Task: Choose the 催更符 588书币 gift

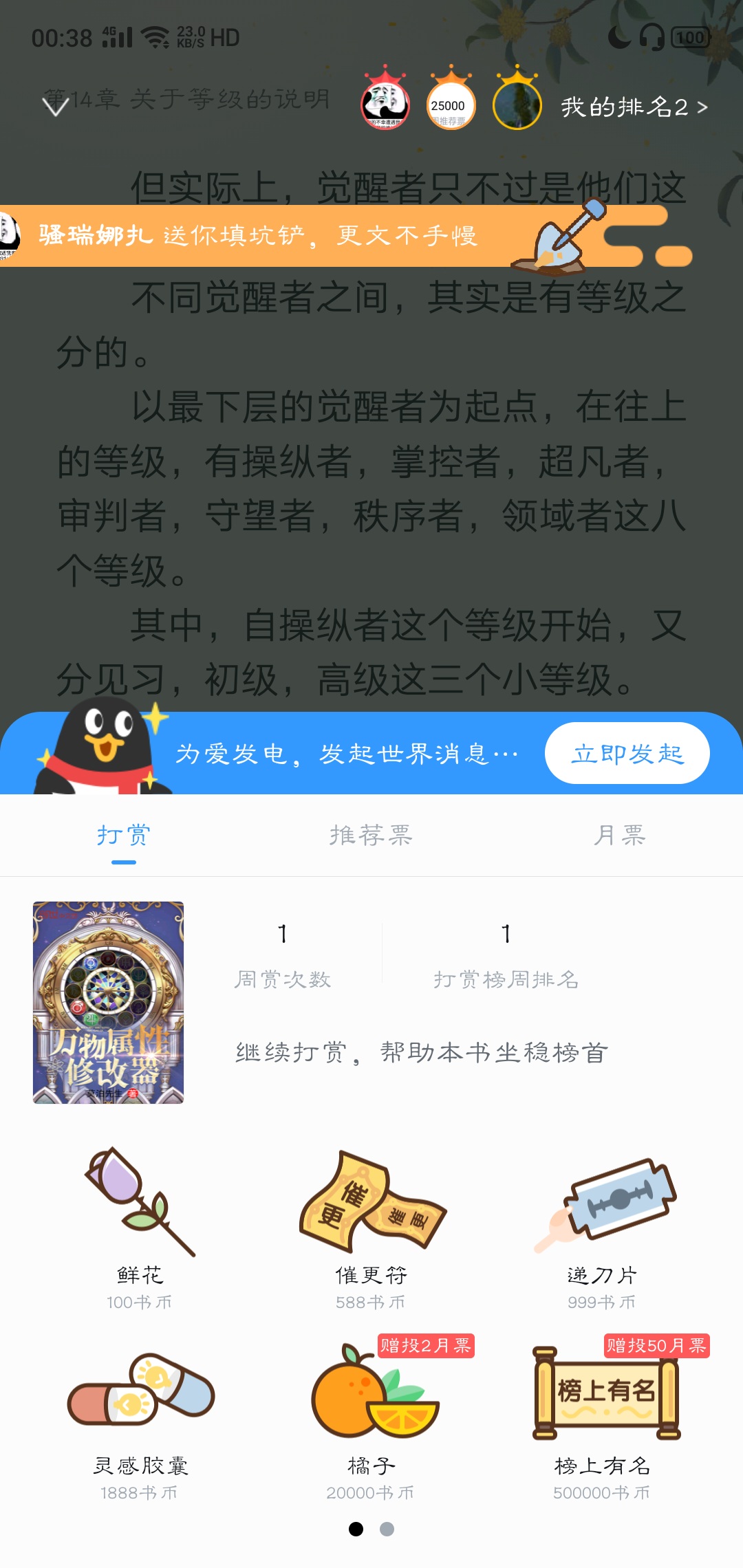Action: pyautogui.click(x=371, y=1228)
